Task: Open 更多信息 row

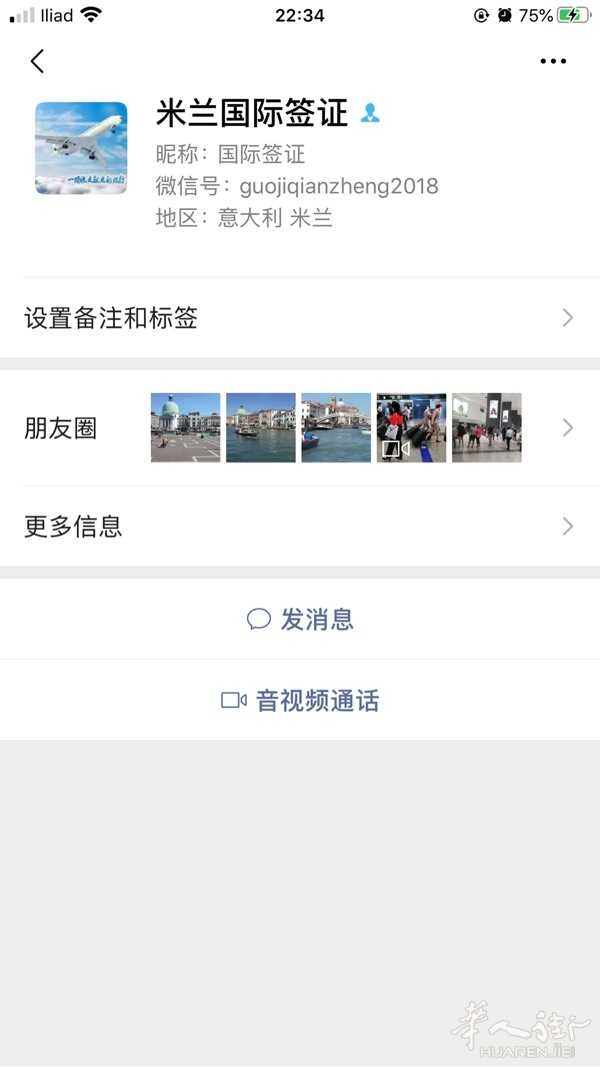Action: pyautogui.click(x=300, y=527)
